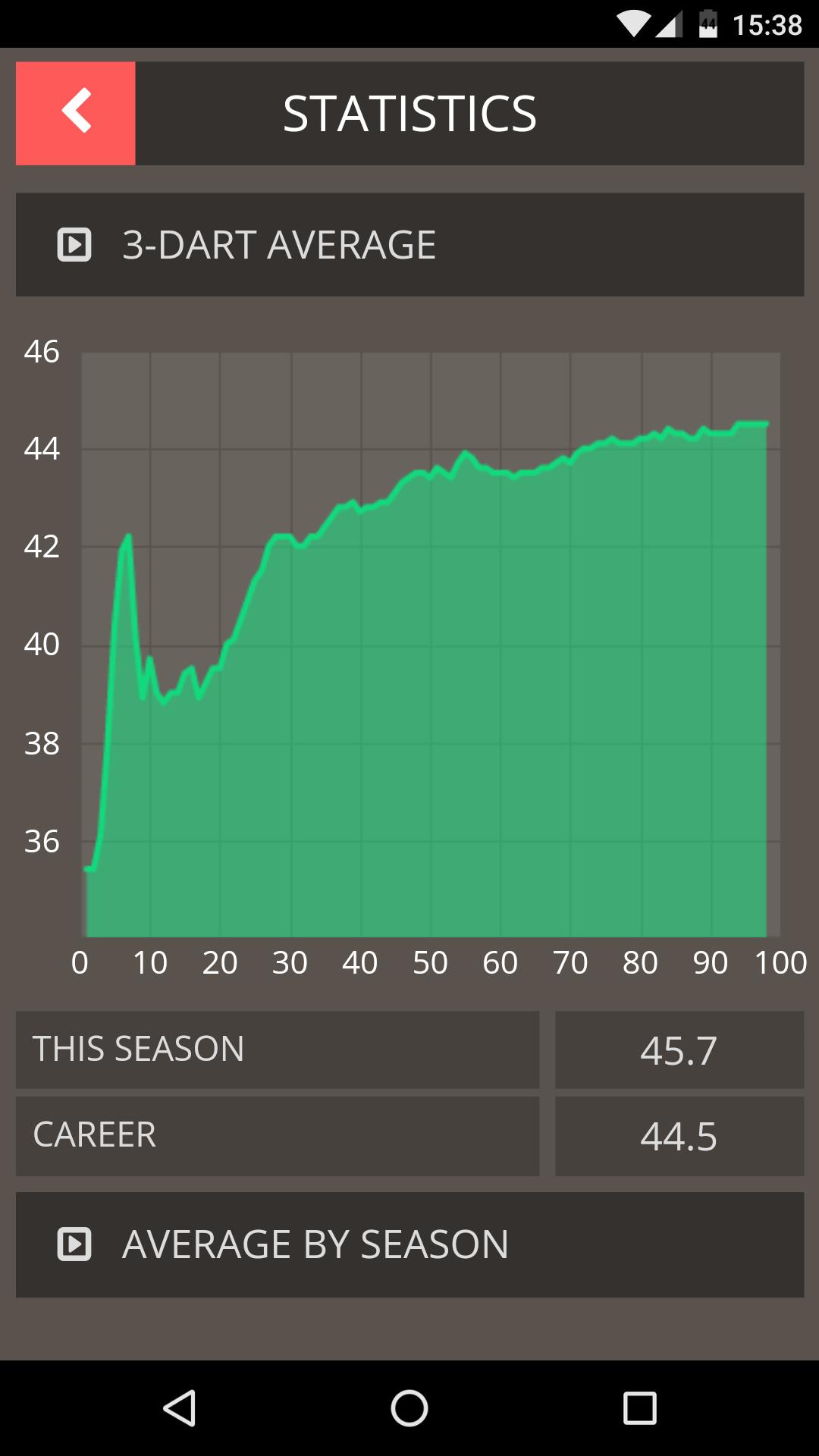Viewport: 819px width, 1456px height.
Task: Select the 3-Dart Average section
Action: [409, 244]
